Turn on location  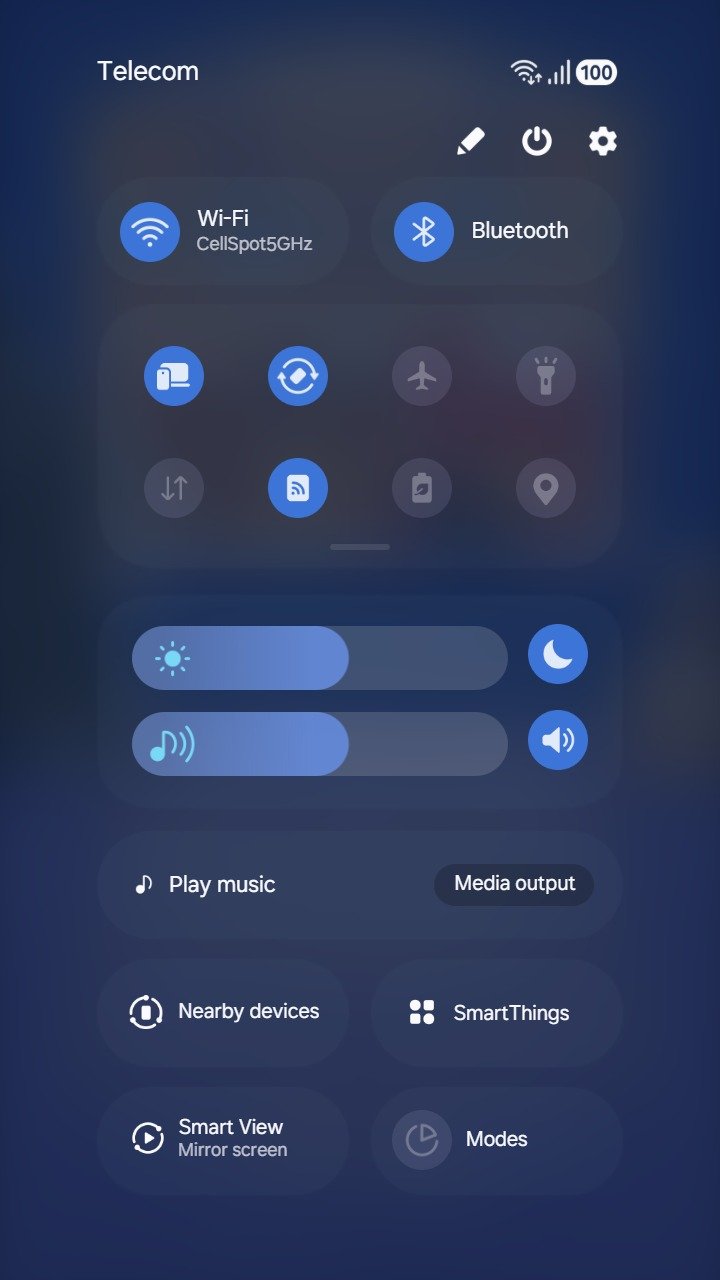click(546, 488)
